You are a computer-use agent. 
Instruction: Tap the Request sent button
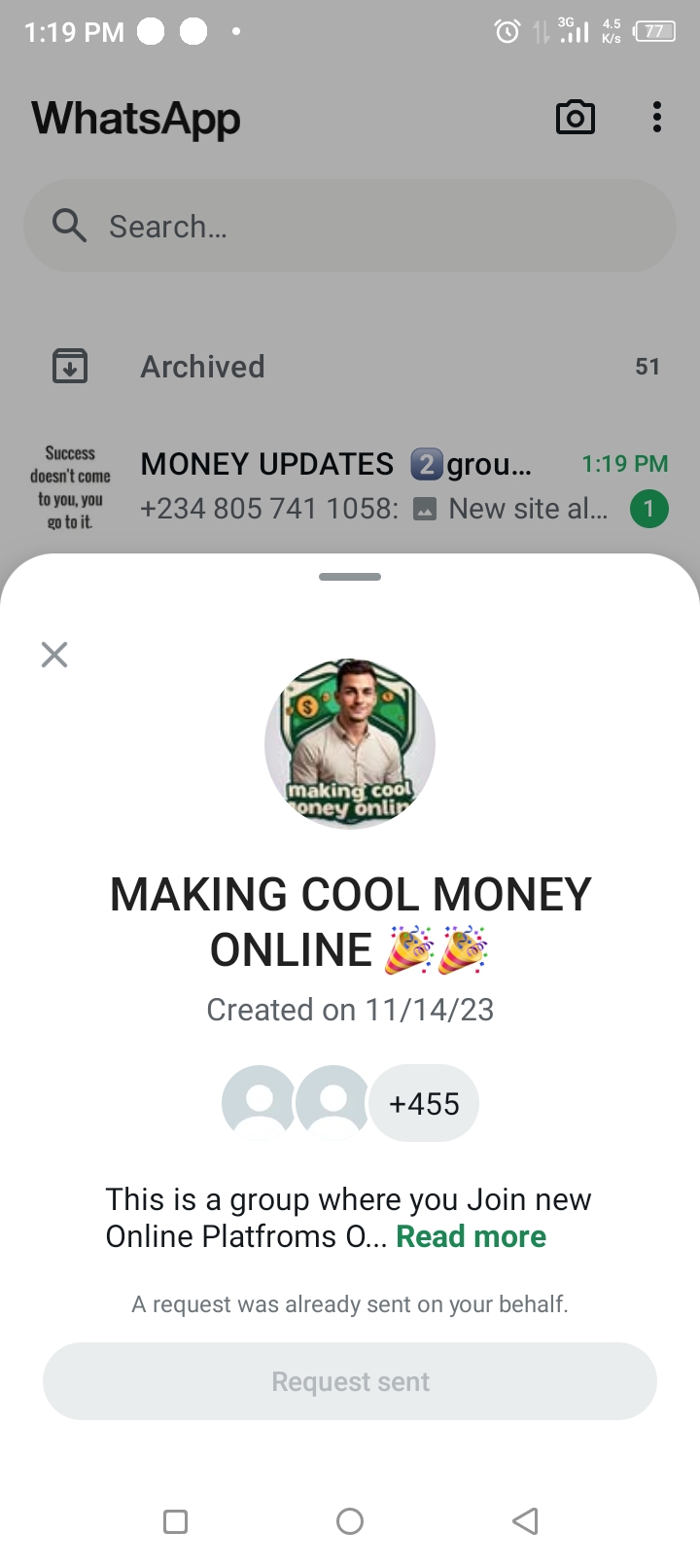coord(350,1381)
